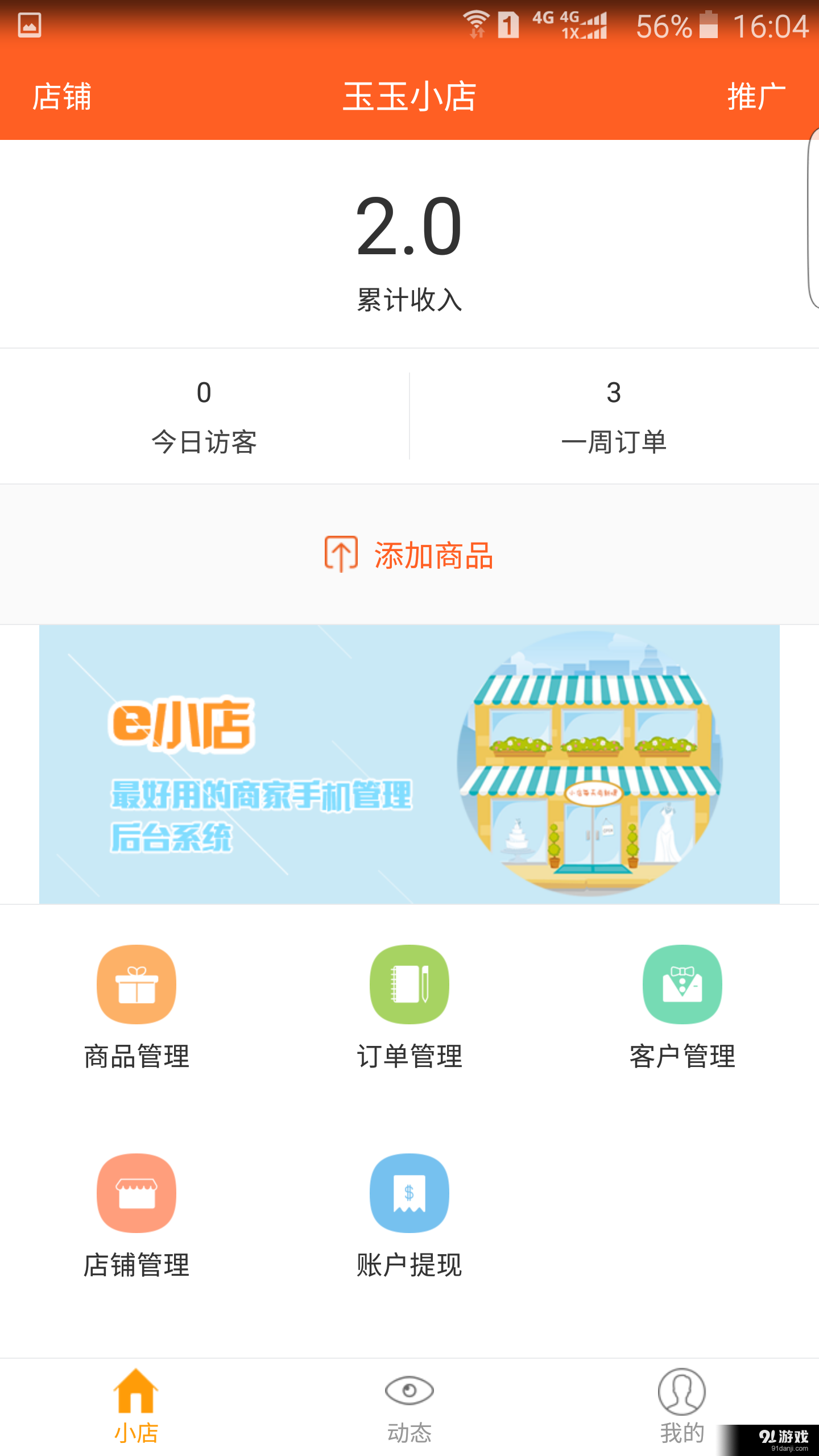The height and width of the screenshot is (1456, 819).
Task: Check Wi-Fi status icon in status bar
Action: click(477, 24)
